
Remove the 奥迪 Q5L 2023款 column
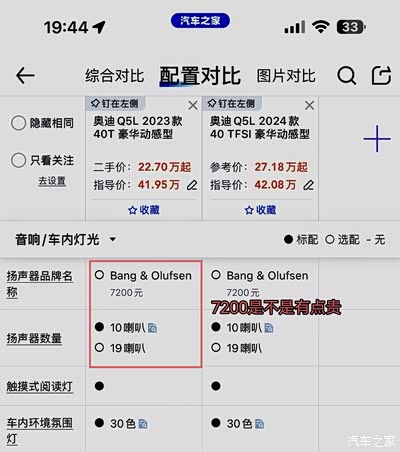click(193, 106)
